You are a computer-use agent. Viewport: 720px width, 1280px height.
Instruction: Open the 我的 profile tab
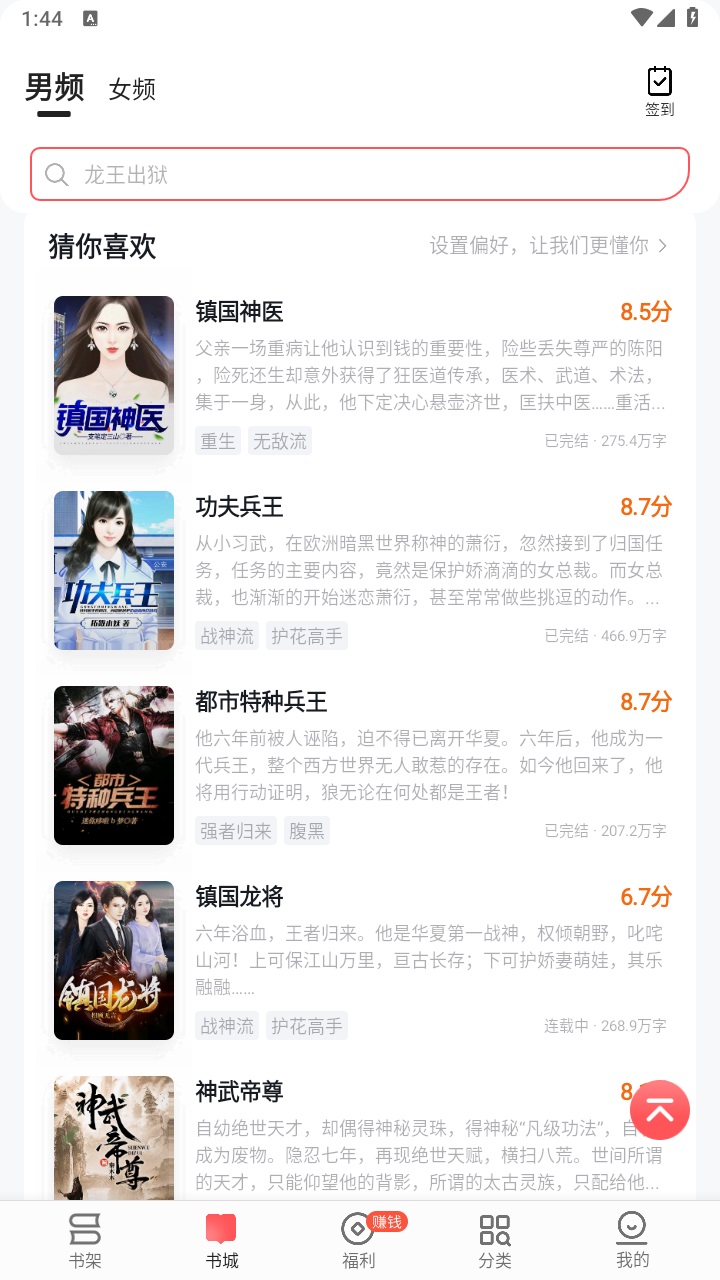[632, 1240]
